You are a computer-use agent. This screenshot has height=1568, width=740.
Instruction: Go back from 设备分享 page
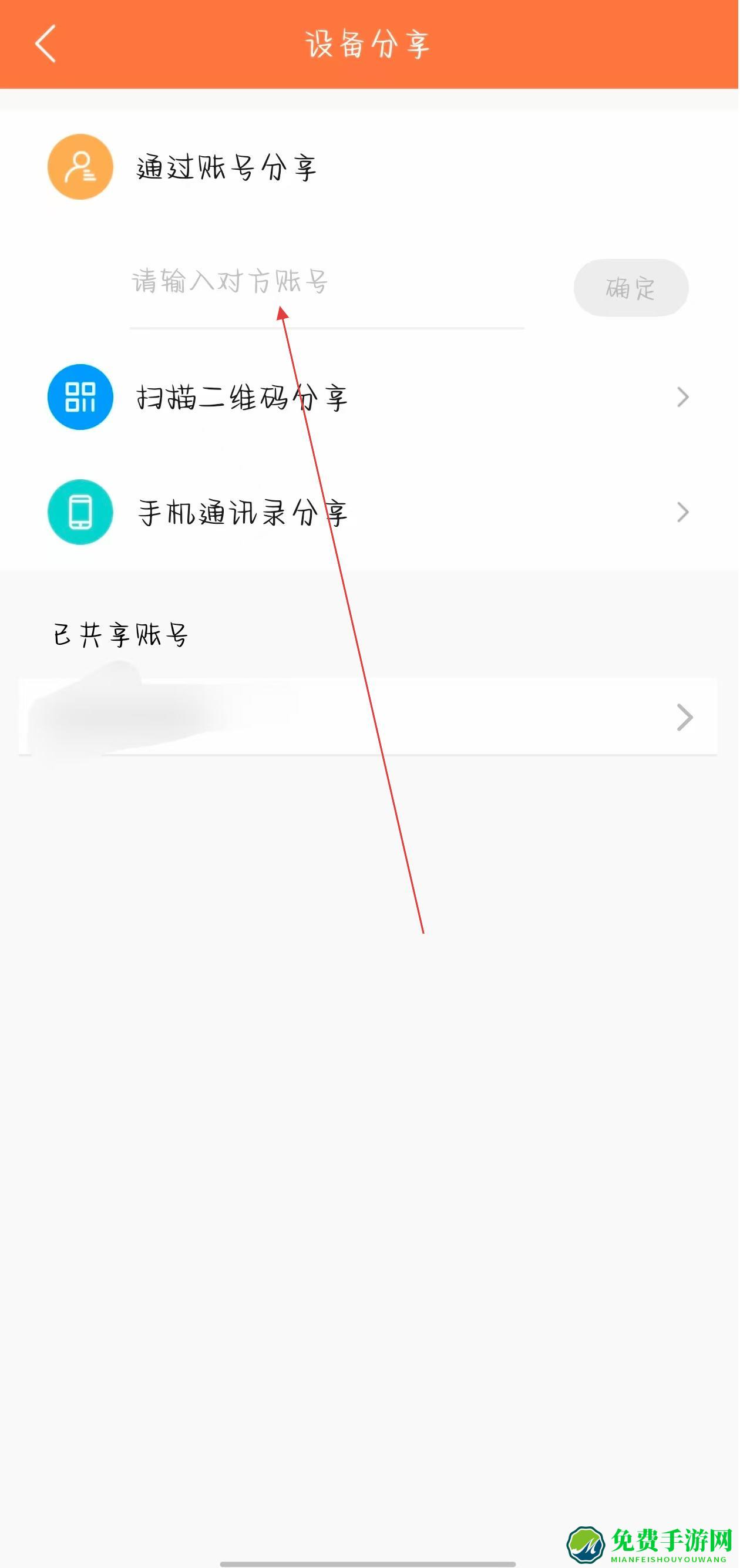(x=46, y=44)
